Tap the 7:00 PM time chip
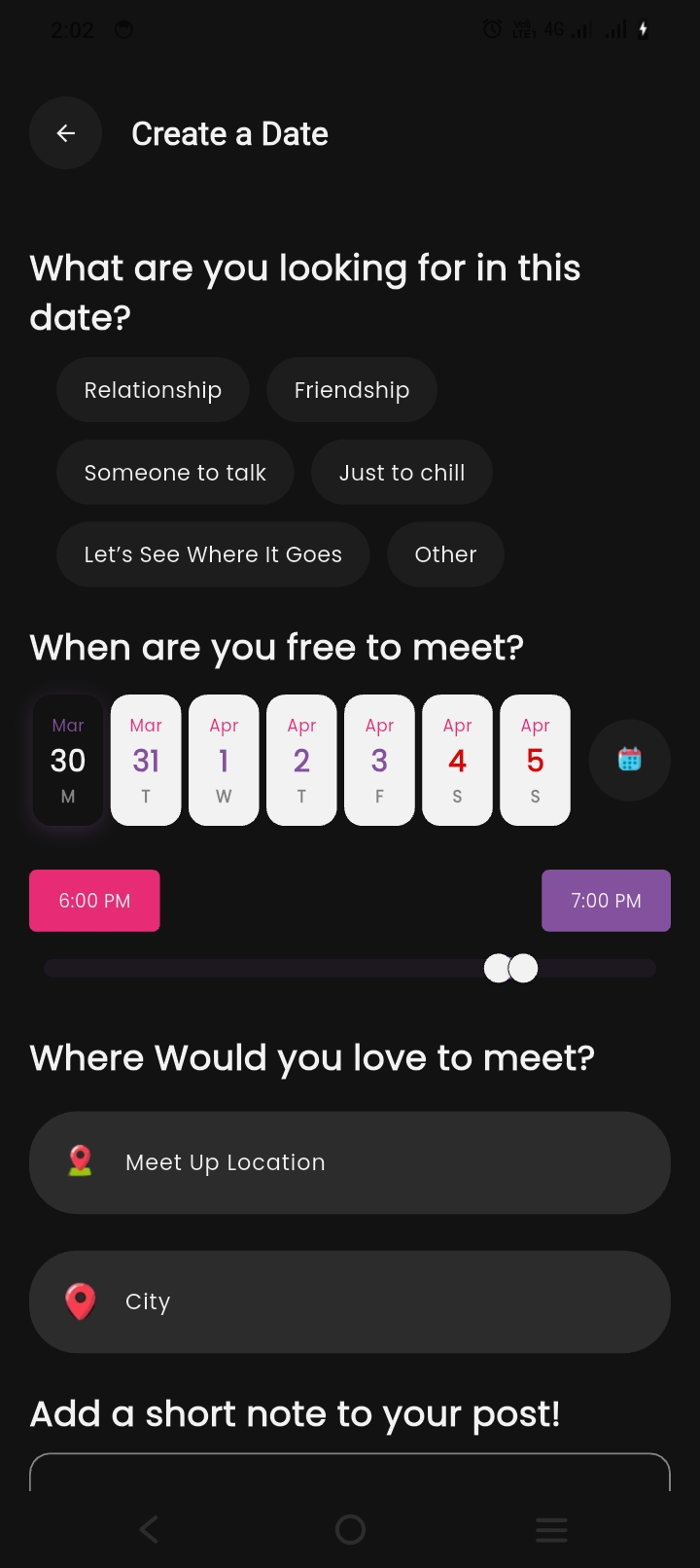This screenshot has height=1568, width=700. point(606,900)
